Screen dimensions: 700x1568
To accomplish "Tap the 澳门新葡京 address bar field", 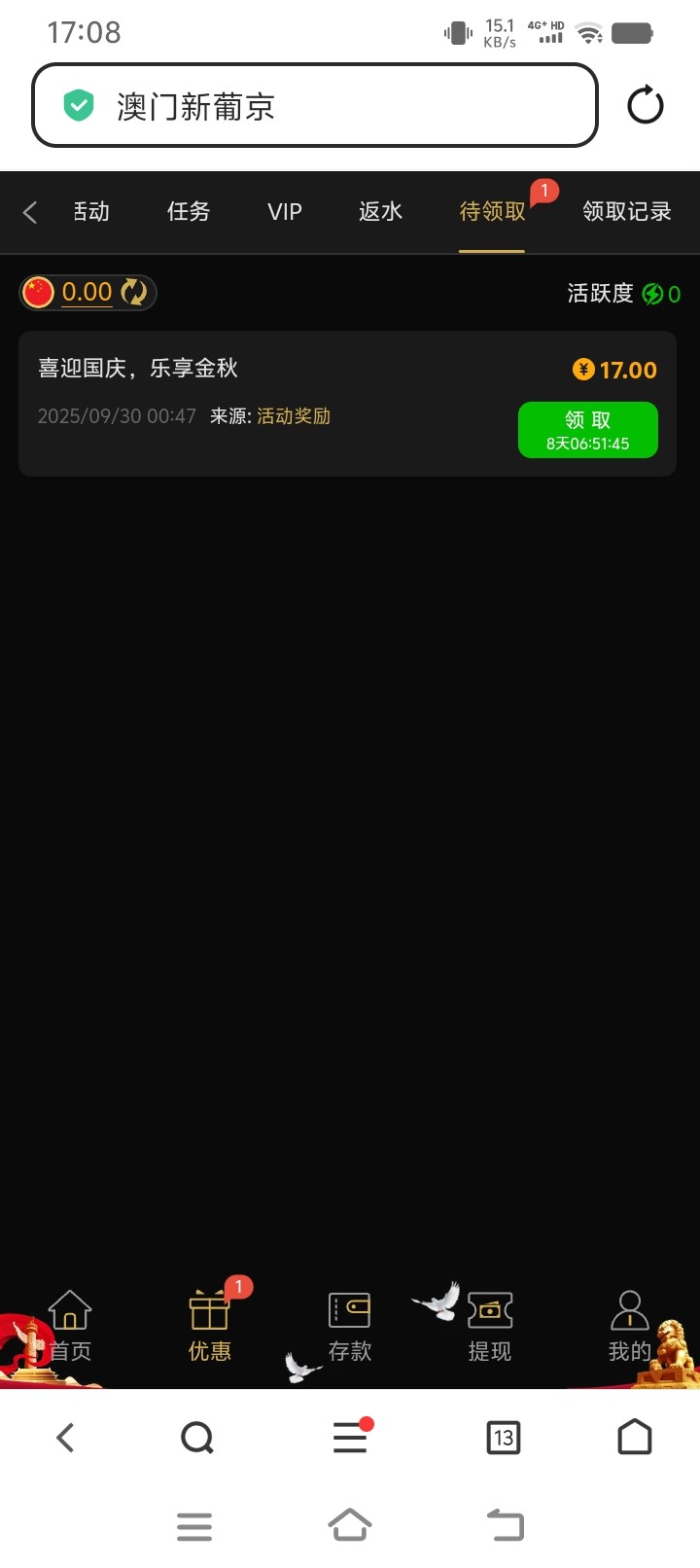I will [311, 104].
